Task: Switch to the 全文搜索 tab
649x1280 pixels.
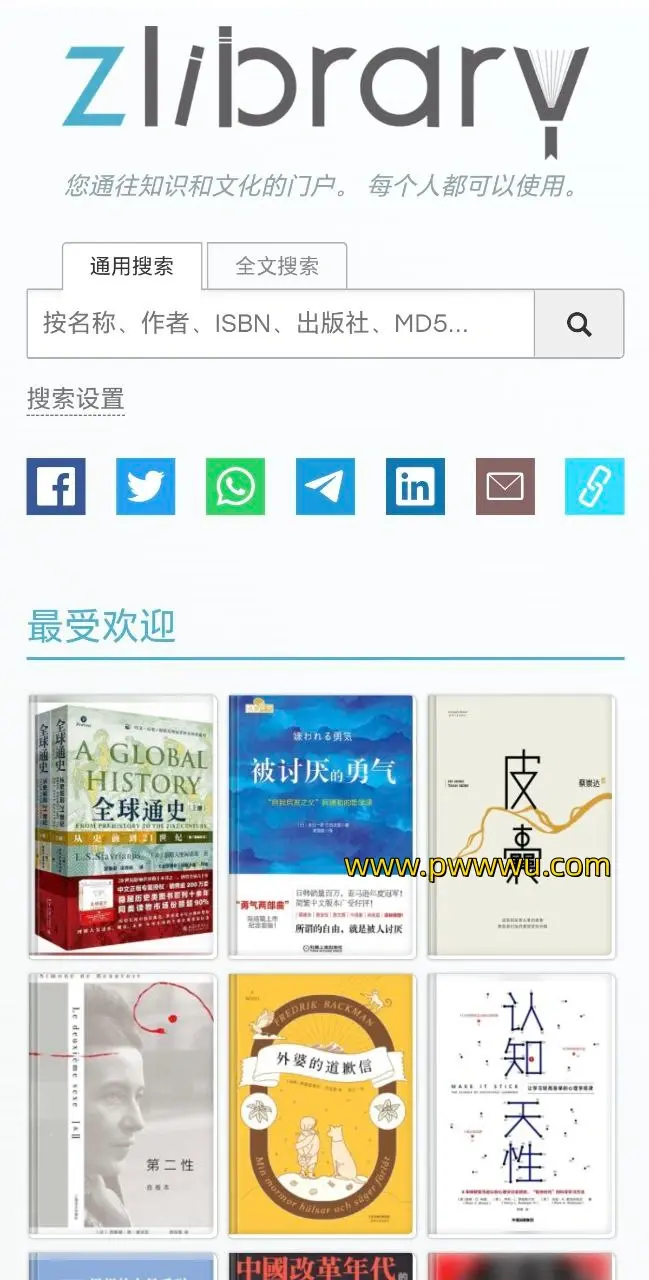Action: (277, 266)
